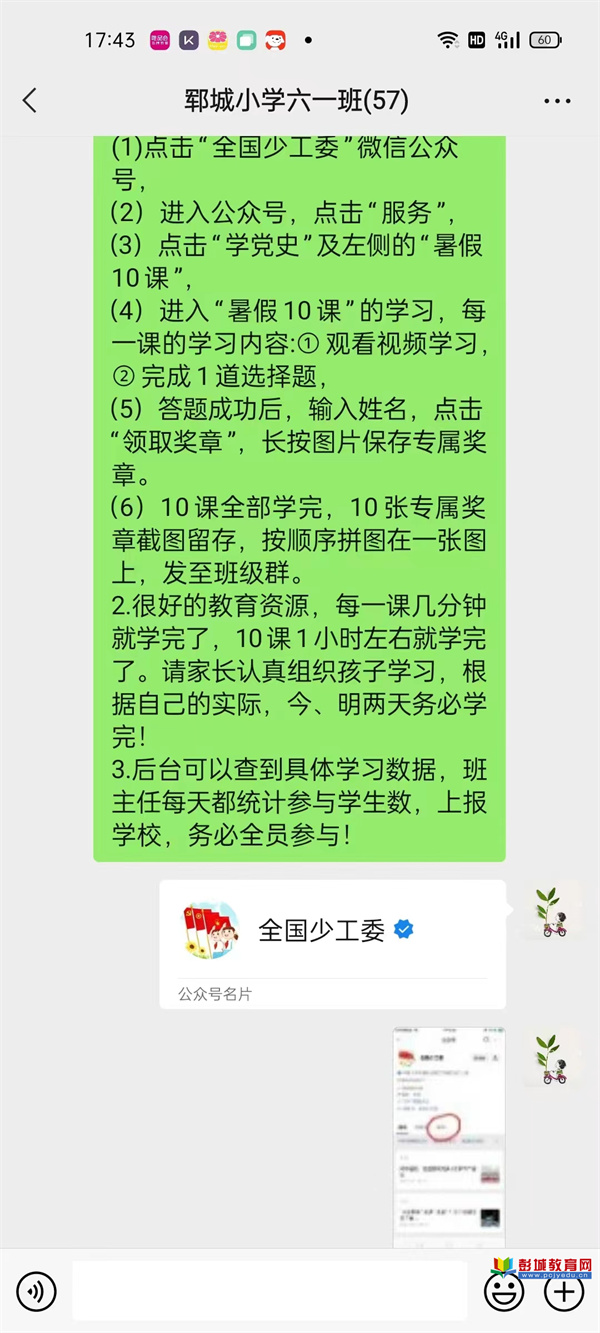
Task: Open the chat's three-dot options menu
Action: coord(556,101)
